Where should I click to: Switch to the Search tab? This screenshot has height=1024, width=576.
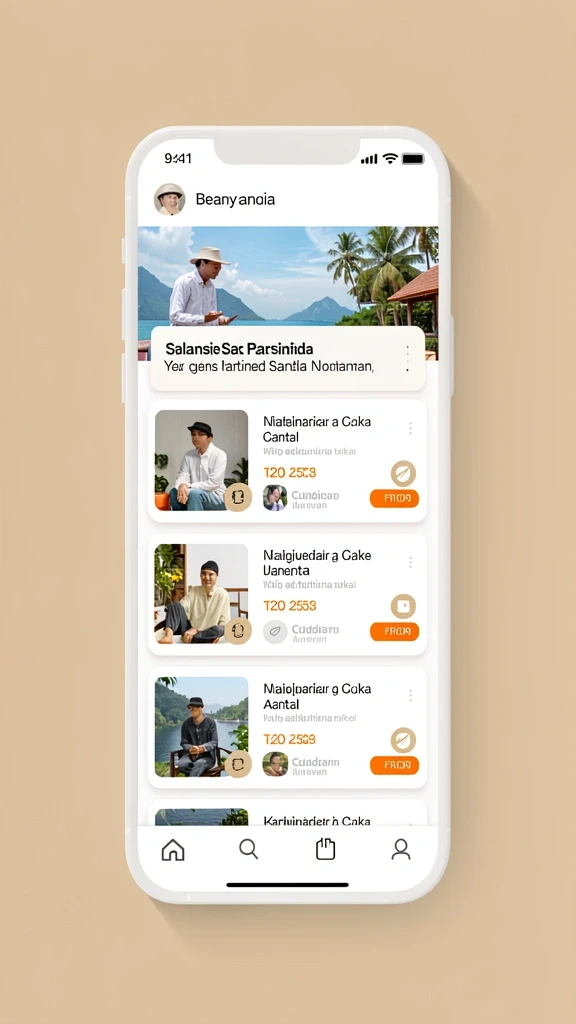coord(249,850)
